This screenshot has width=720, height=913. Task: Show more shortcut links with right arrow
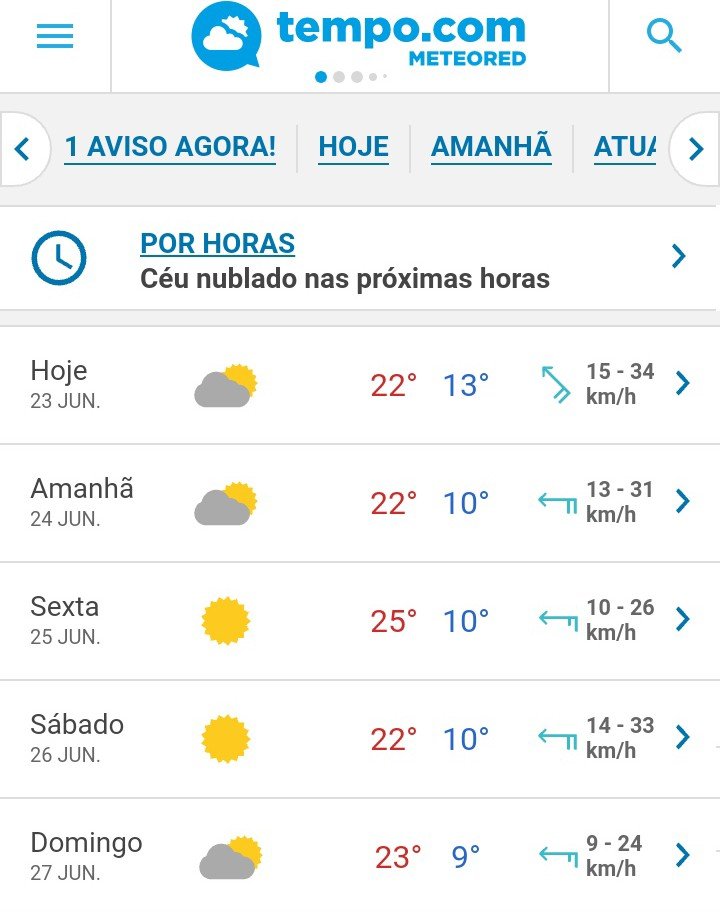pos(696,150)
